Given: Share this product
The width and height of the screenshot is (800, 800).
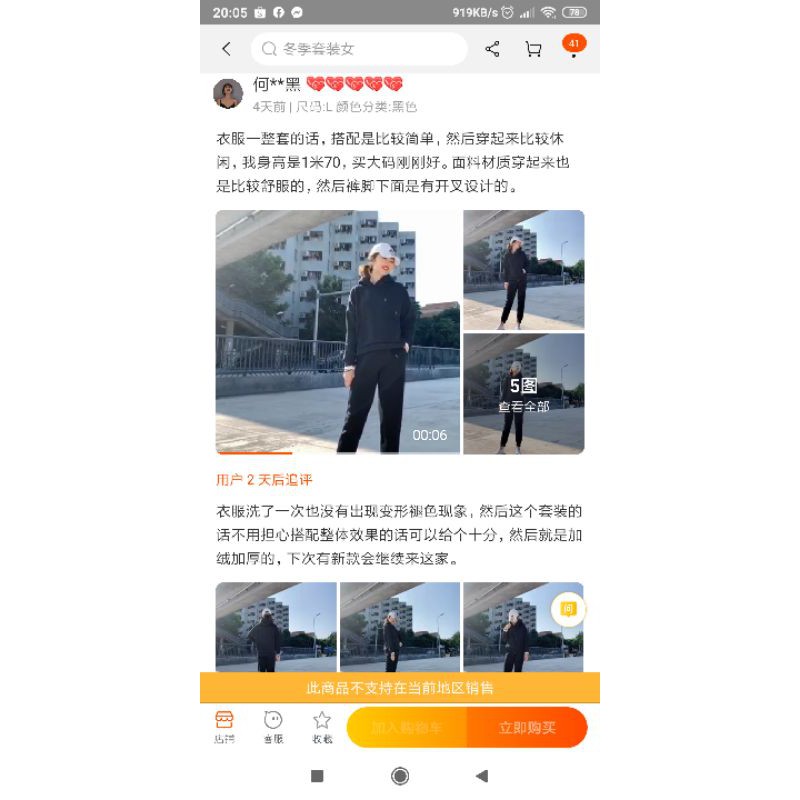Looking at the screenshot, I should (492, 49).
